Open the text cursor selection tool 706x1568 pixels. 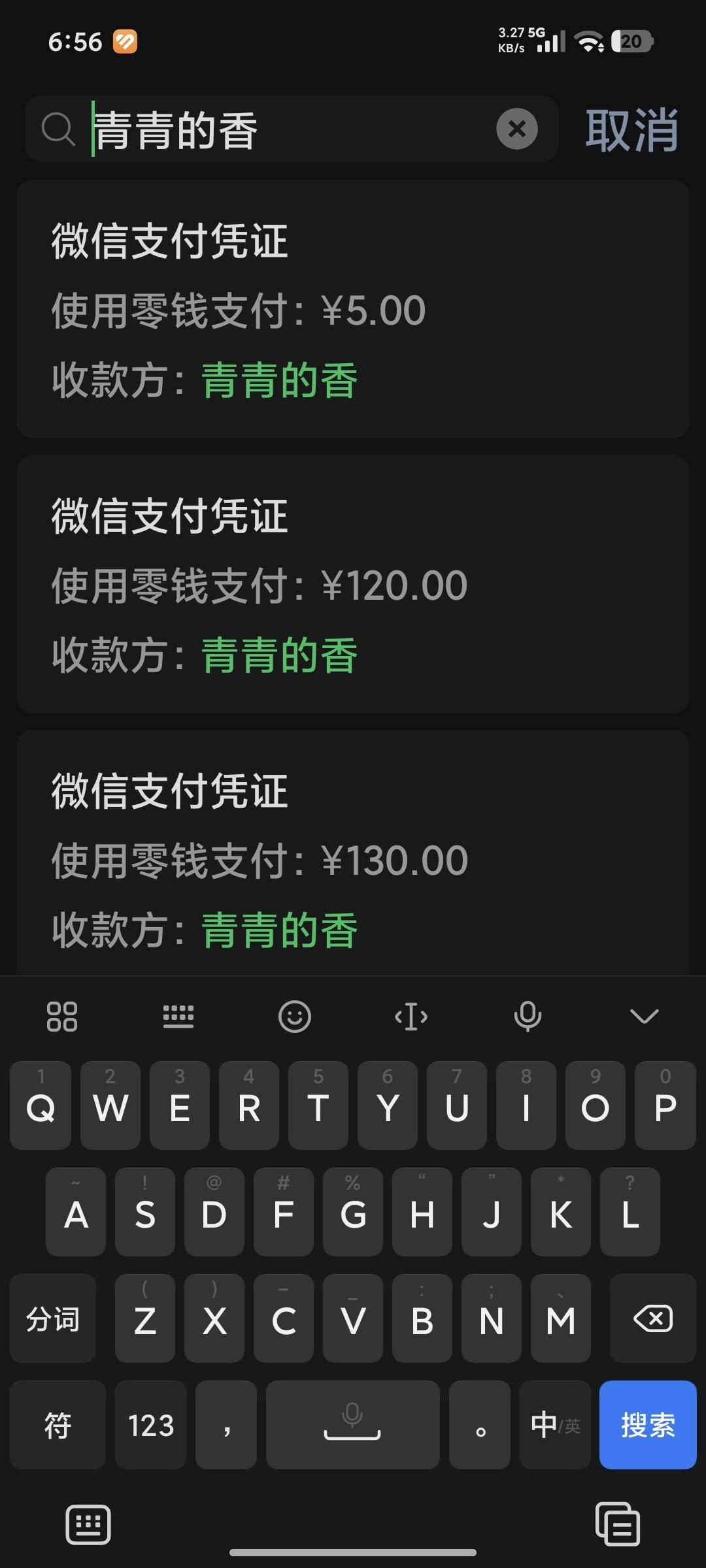(x=412, y=1015)
